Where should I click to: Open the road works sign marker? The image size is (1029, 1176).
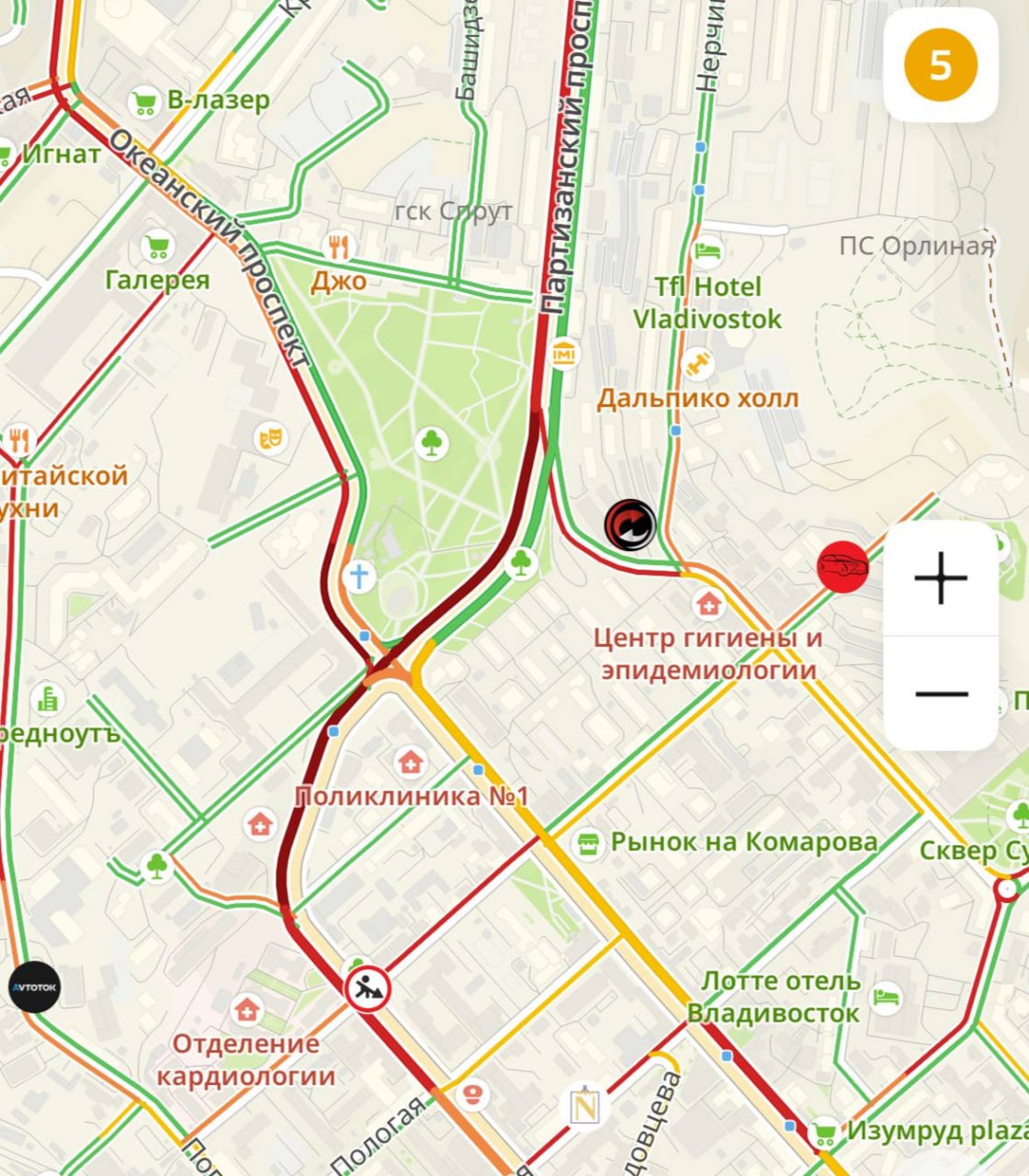tap(368, 989)
